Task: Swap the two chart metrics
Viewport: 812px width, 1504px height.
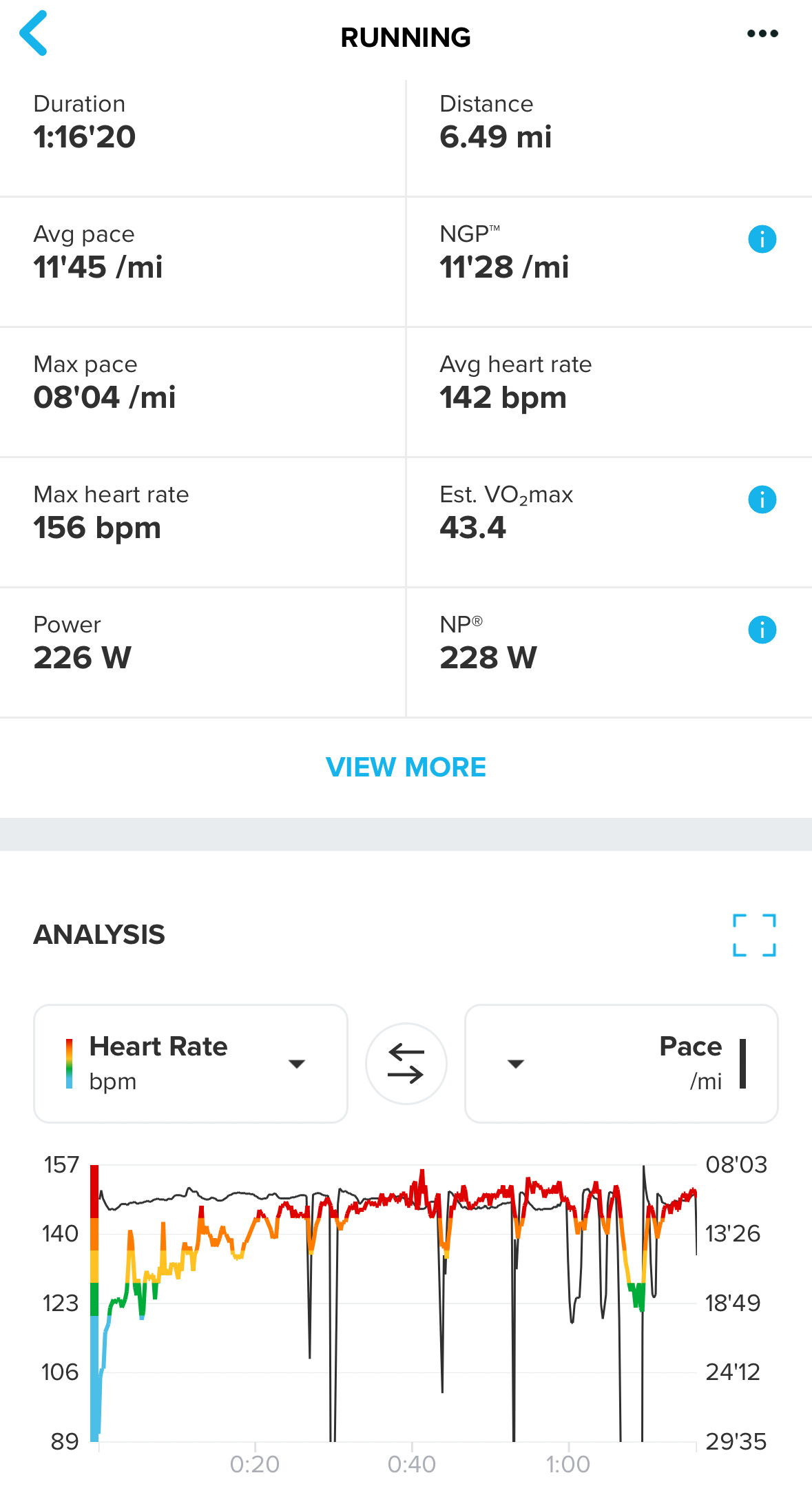Action: click(406, 1064)
